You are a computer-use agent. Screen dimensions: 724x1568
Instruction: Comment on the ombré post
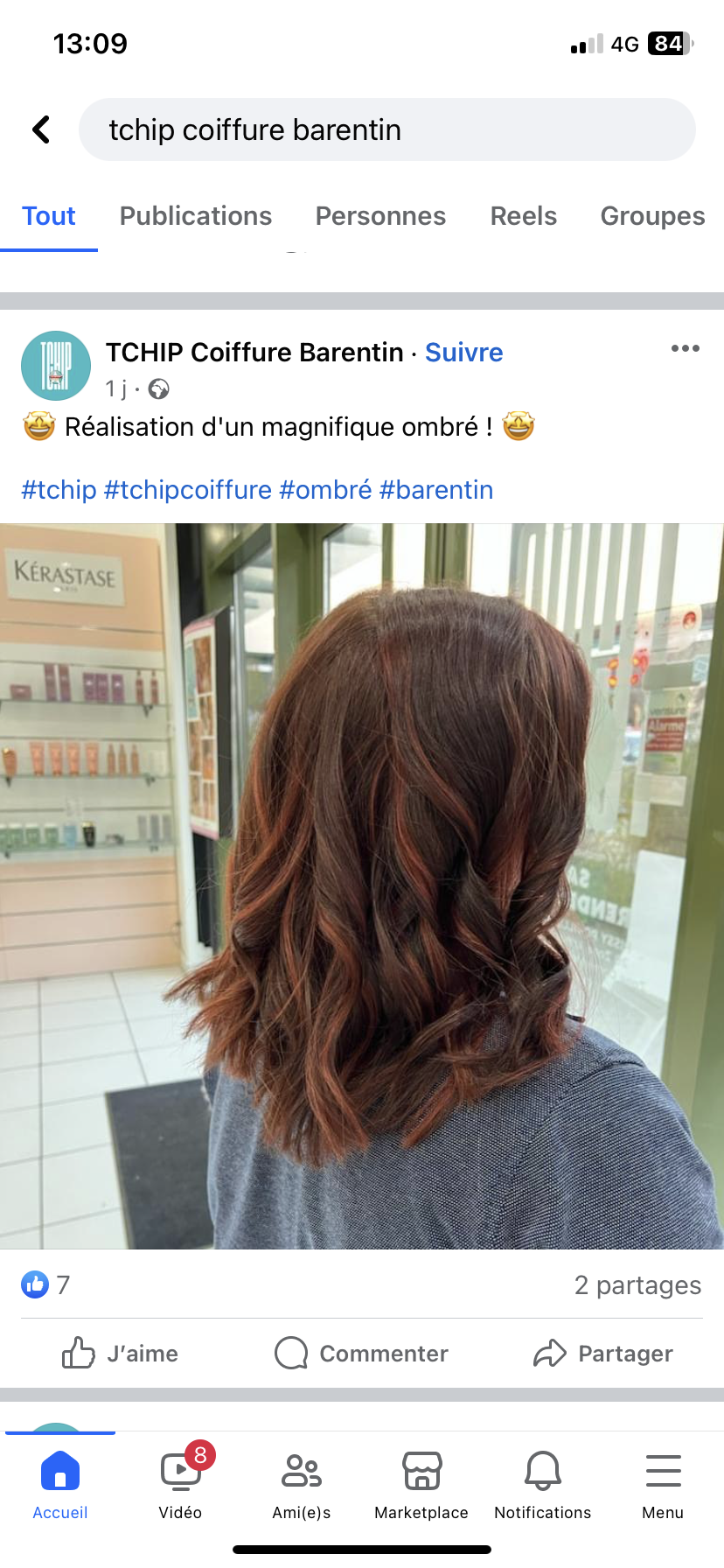coord(361,1353)
